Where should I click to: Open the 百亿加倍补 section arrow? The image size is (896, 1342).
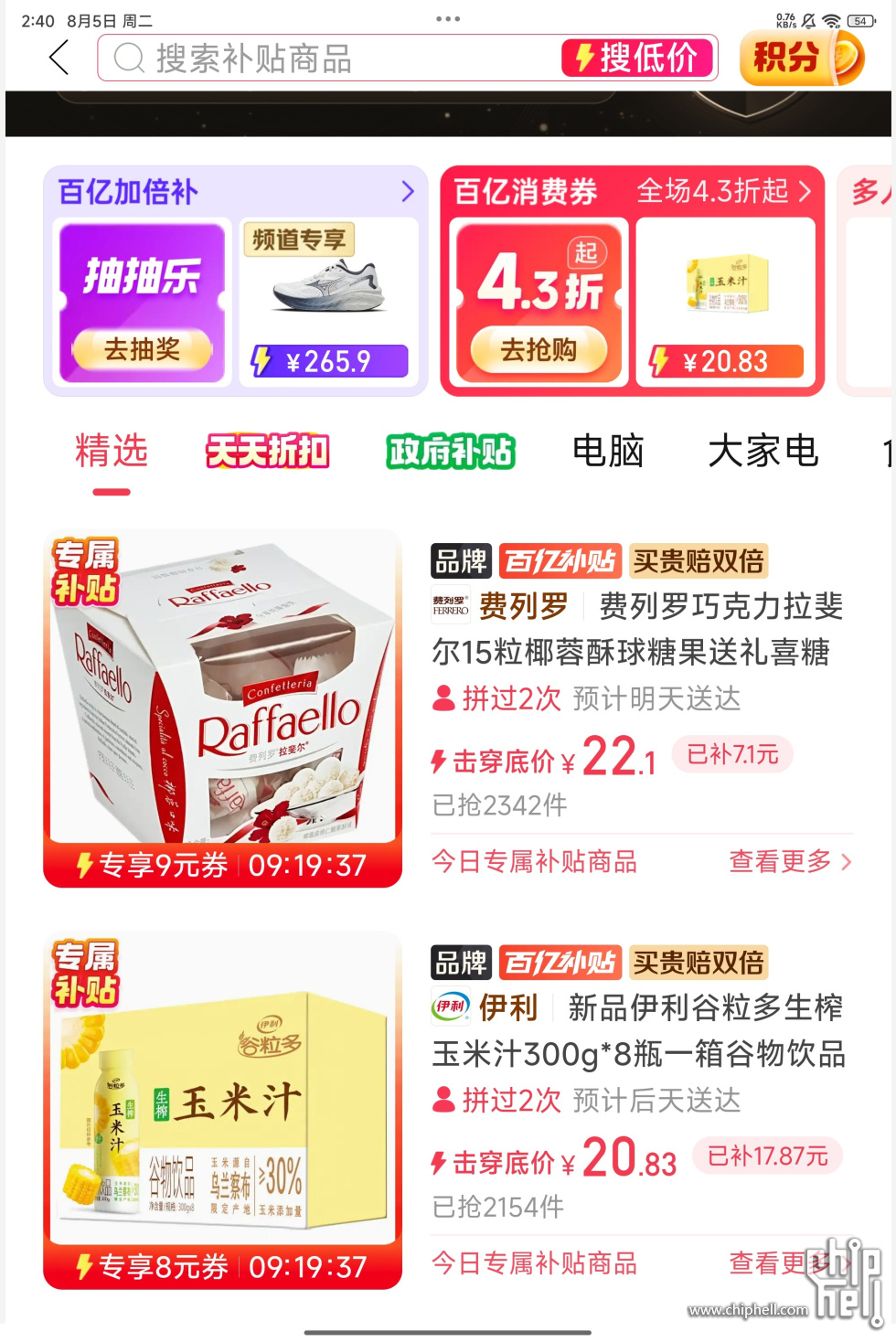408,191
